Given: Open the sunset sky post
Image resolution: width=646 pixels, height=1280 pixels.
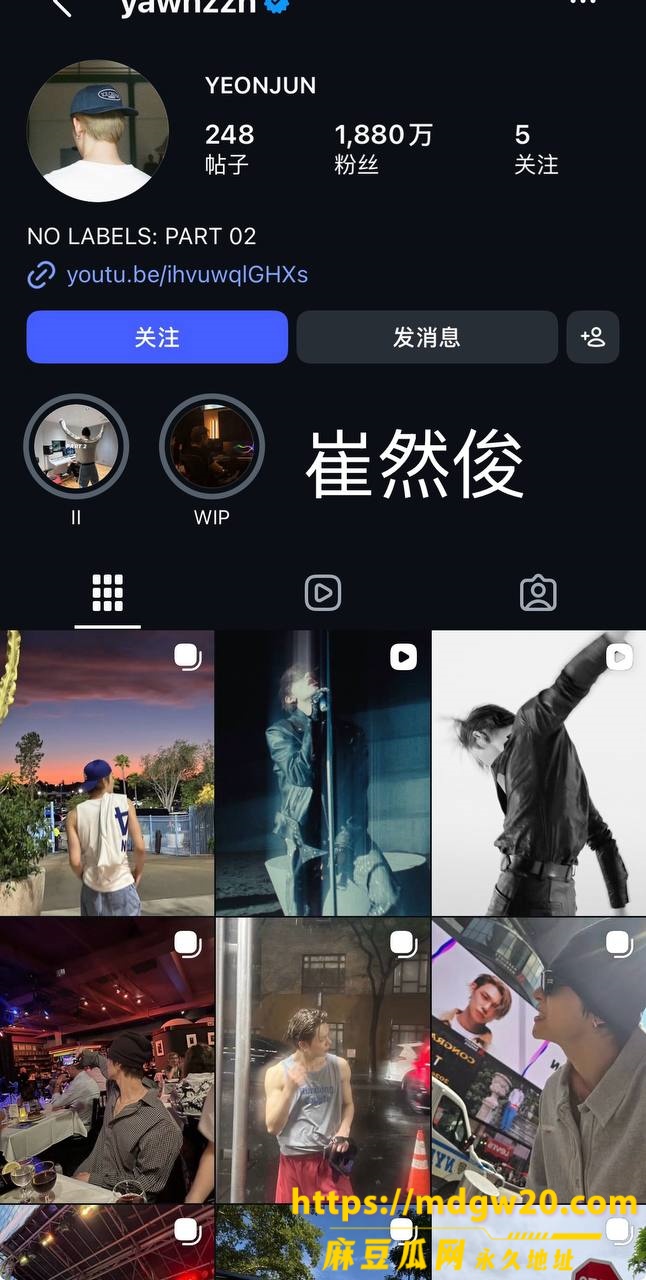Looking at the screenshot, I should (x=107, y=773).
